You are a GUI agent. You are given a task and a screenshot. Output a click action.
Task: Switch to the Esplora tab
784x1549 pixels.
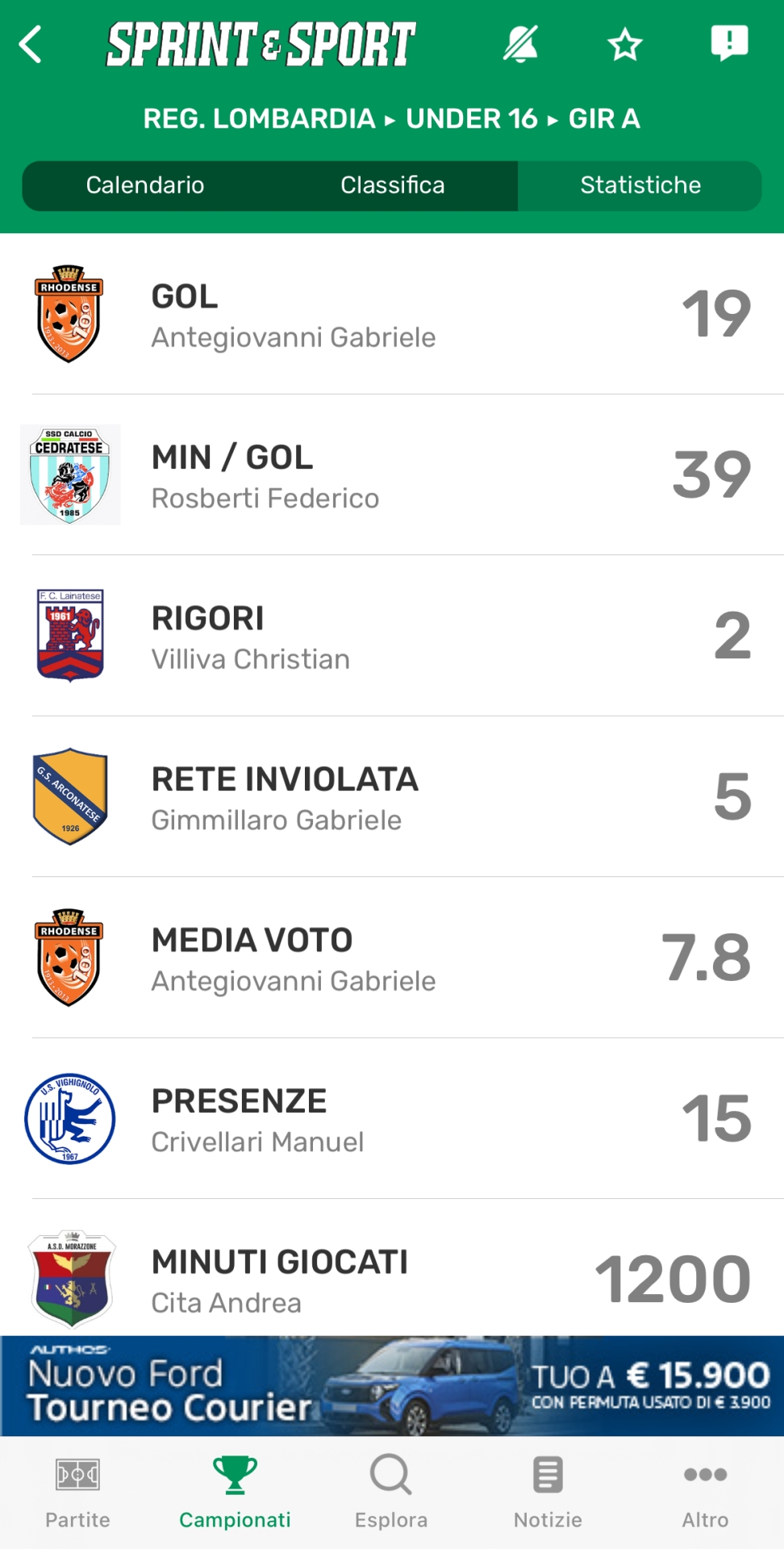coord(391,1493)
